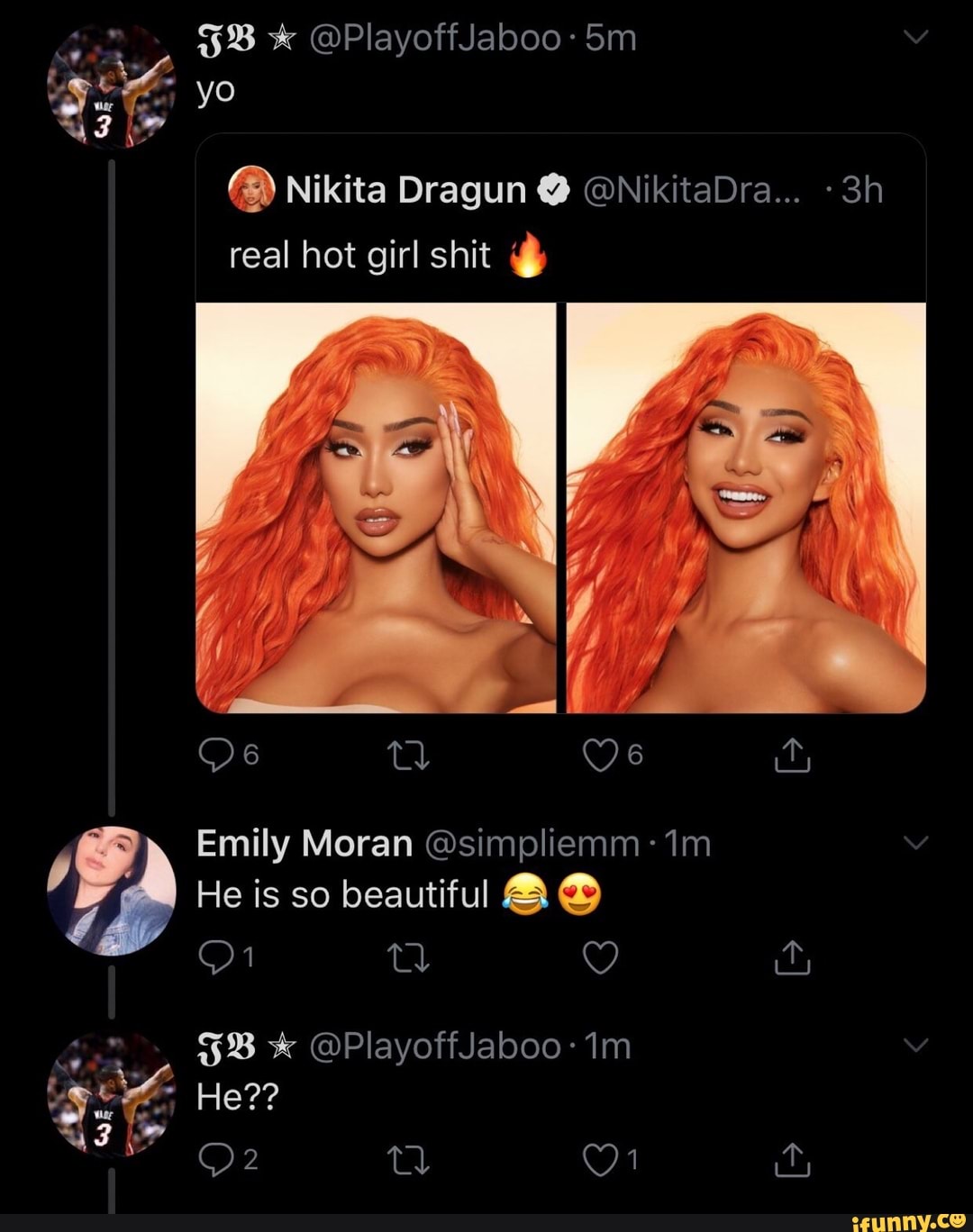Like Emily Moran's "He is so beautiful" tweet

tap(600, 957)
